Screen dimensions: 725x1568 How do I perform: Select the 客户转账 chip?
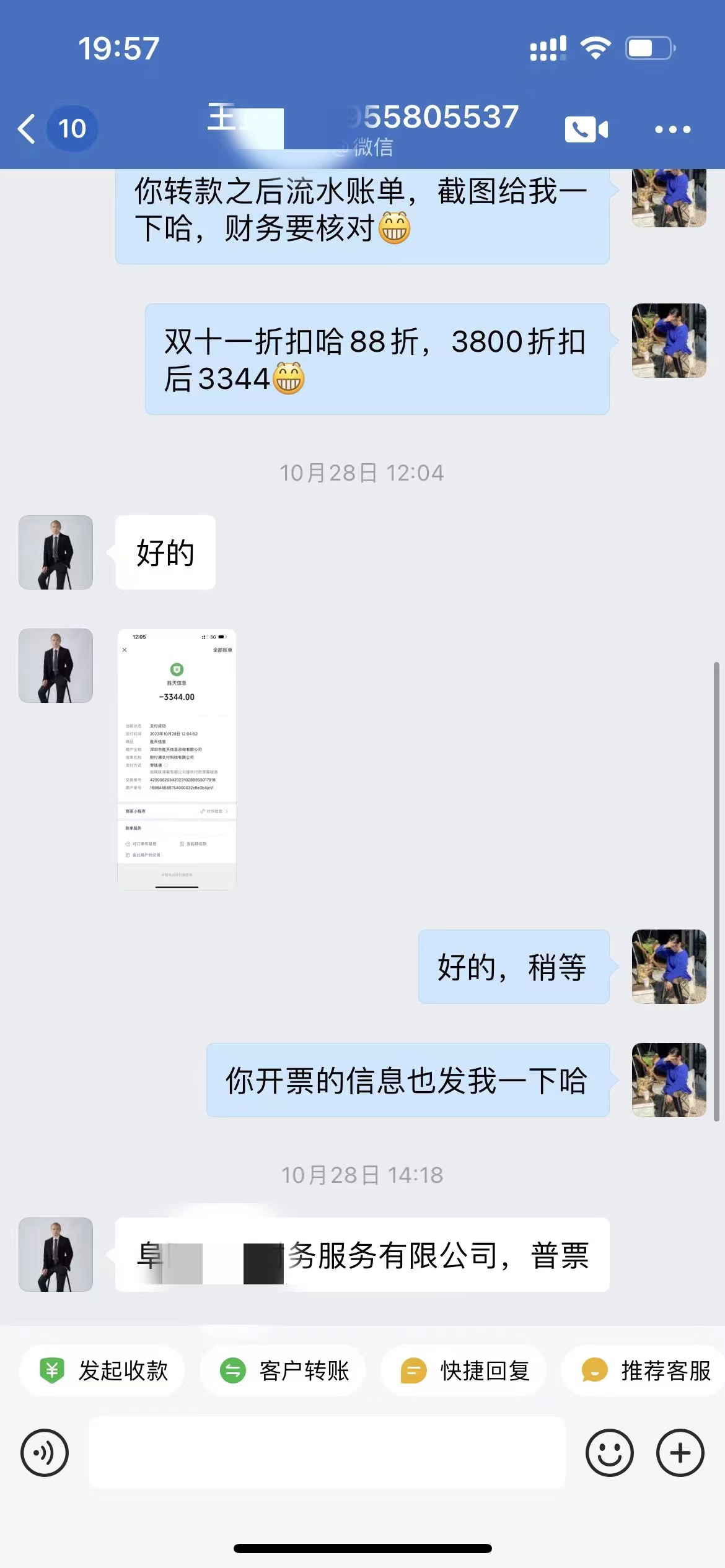[x=284, y=1370]
